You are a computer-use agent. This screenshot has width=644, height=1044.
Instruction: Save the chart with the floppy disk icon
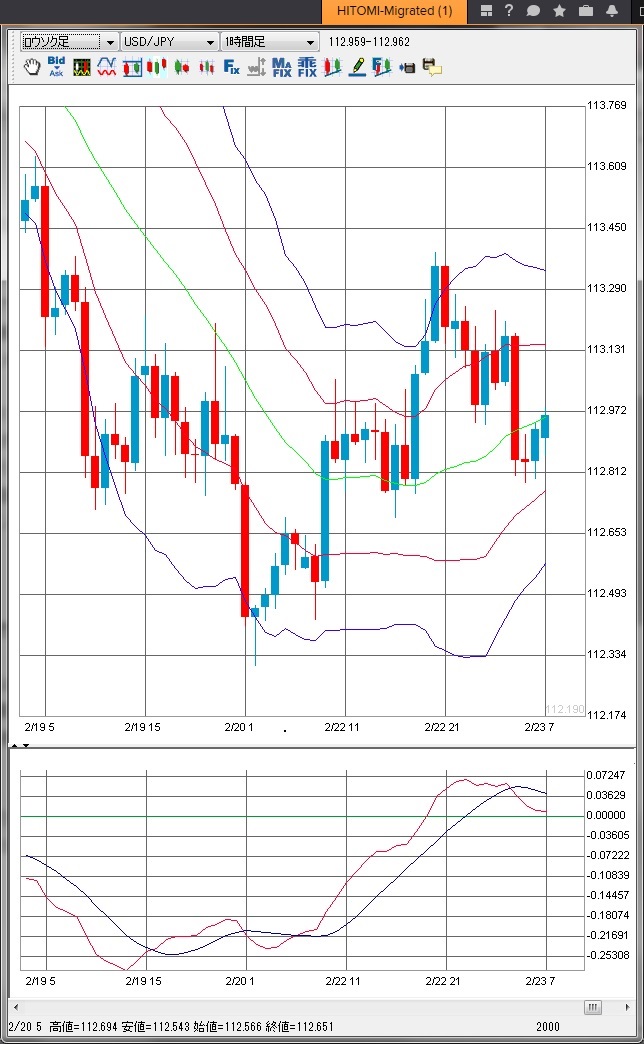coord(407,68)
